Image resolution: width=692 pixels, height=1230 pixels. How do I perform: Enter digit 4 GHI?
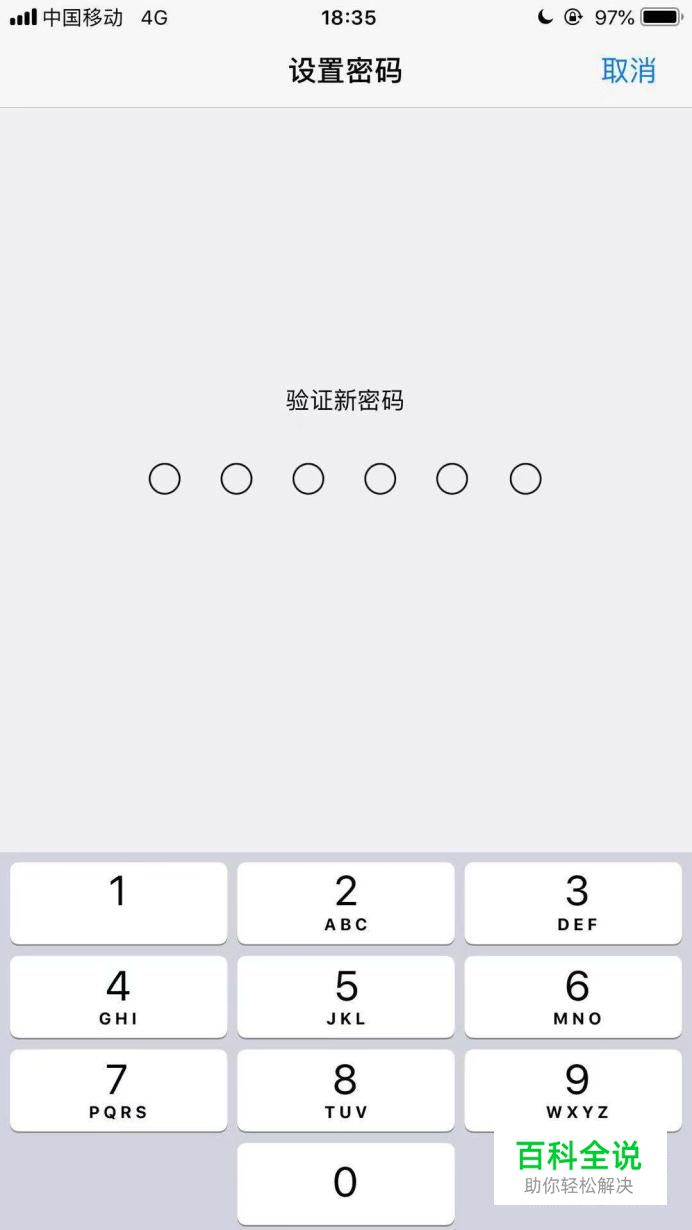[119, 997]
